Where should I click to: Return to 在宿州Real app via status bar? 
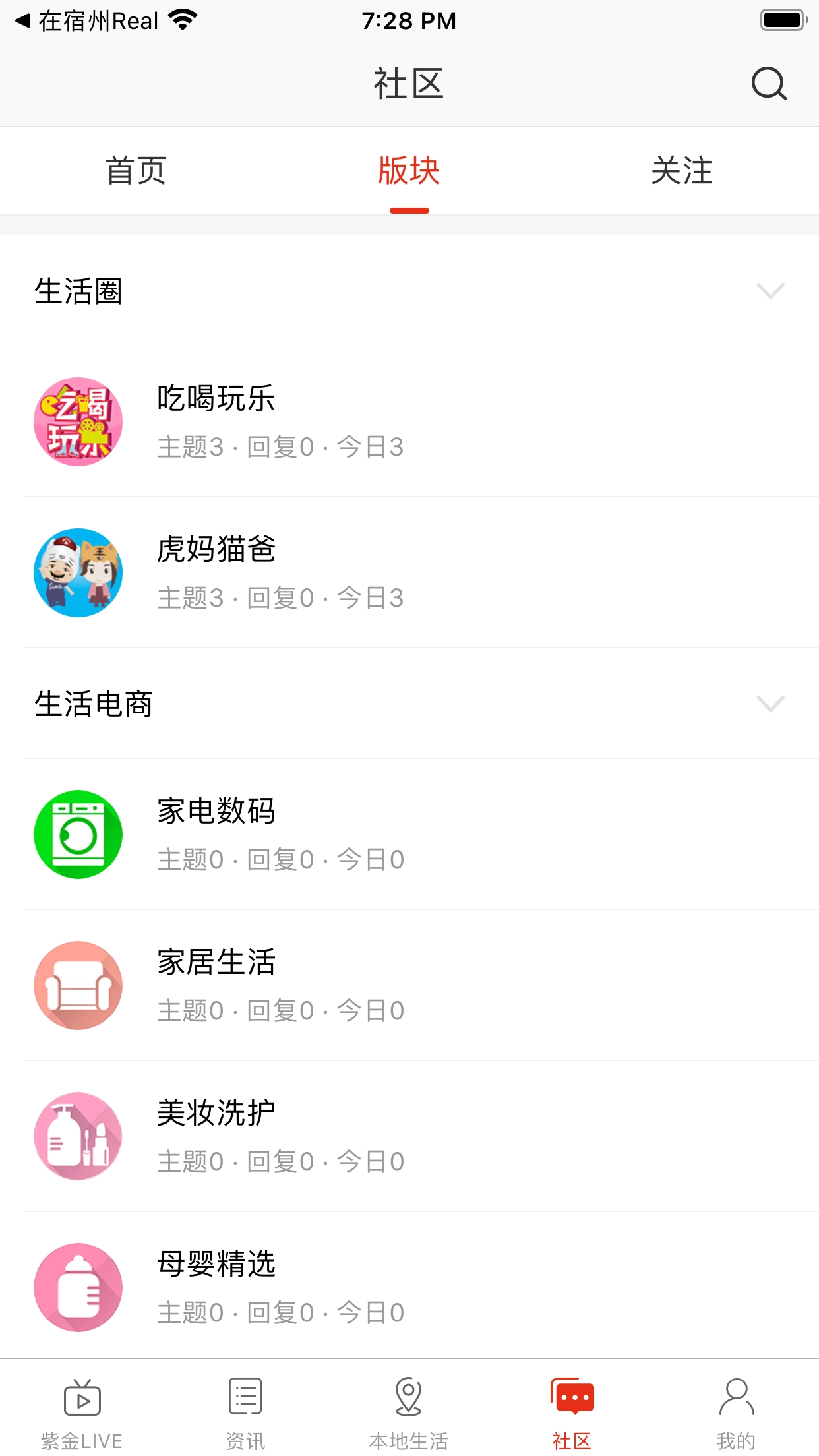(x=99, y=20)
